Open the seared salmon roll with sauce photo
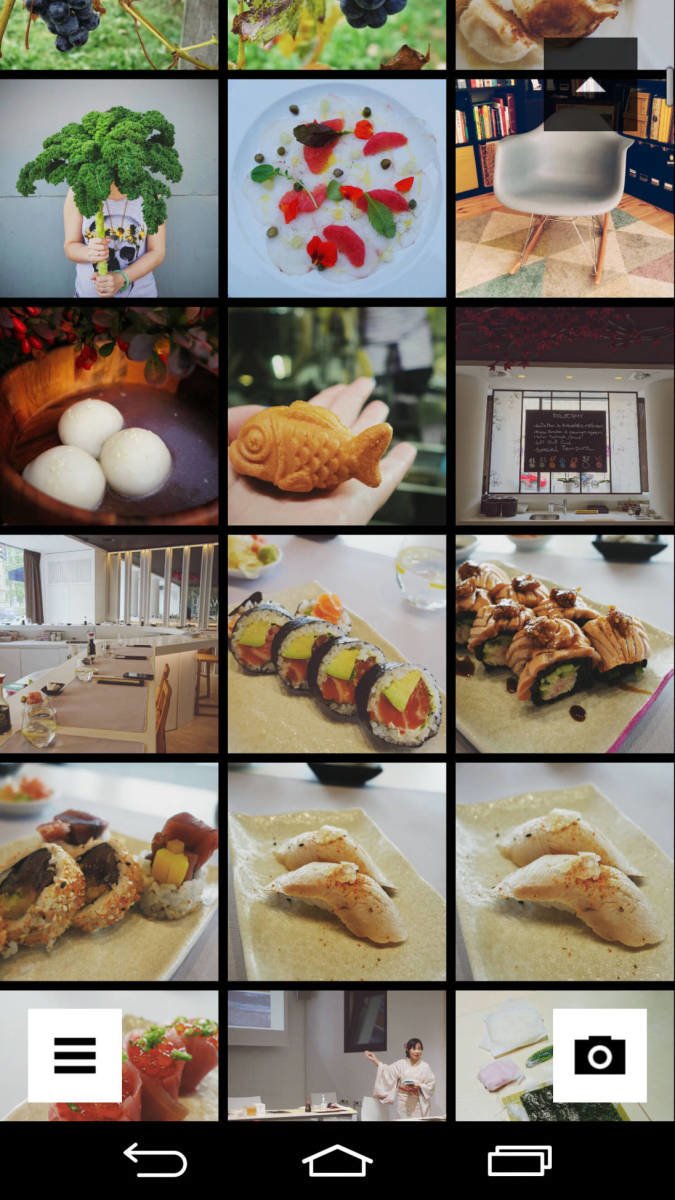Screen dimensions: 675x1200 coord(564,644)
